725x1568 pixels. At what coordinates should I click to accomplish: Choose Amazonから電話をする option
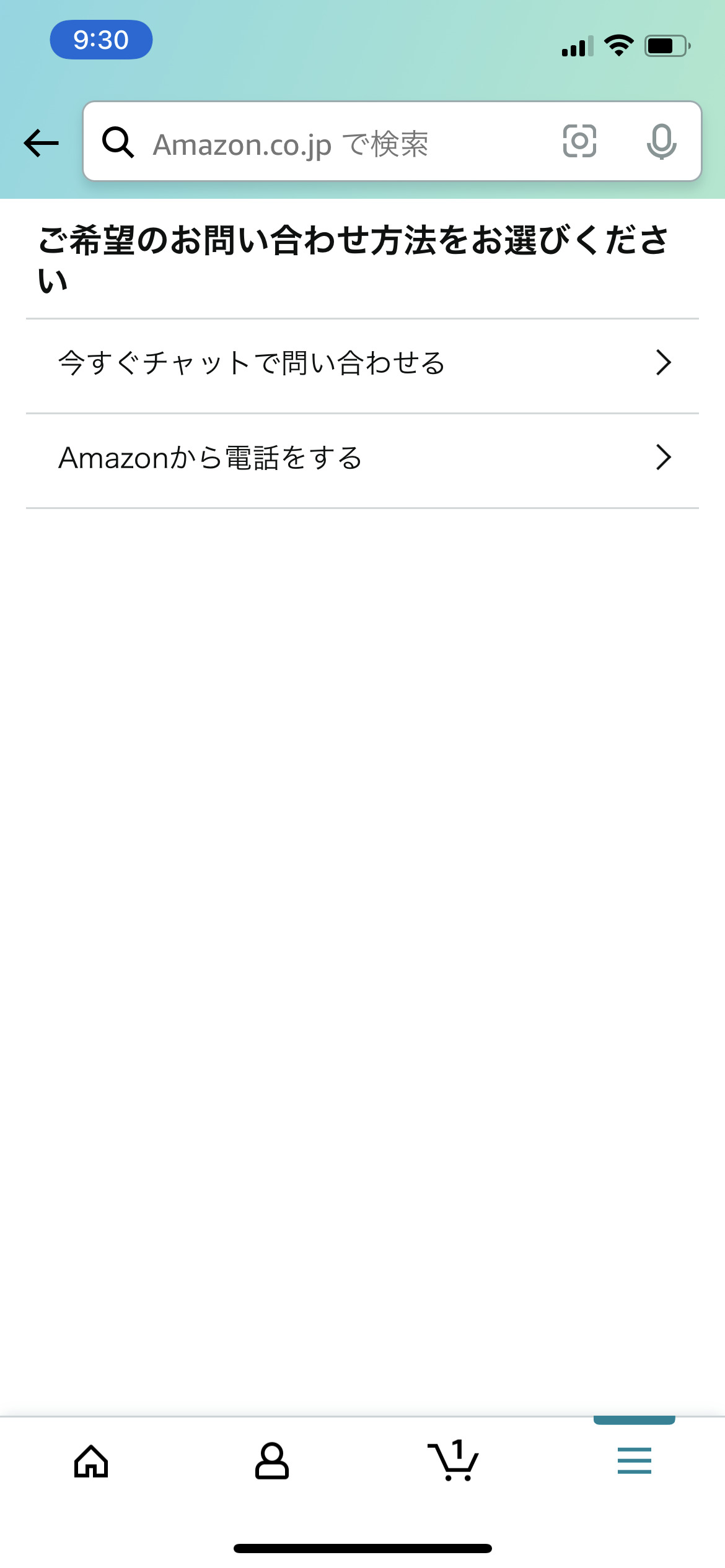pos(362,458)
